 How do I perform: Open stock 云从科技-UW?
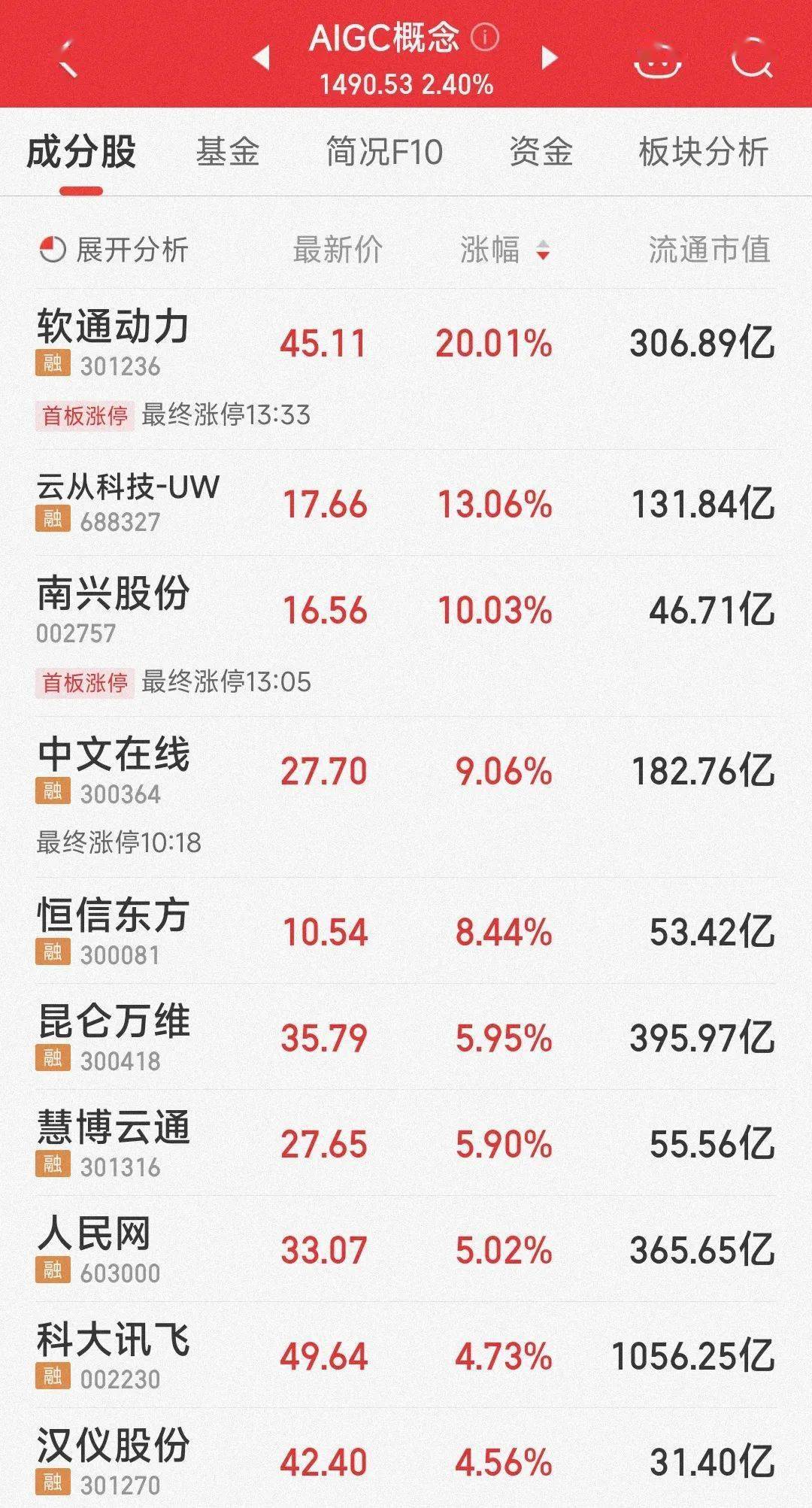406,503
